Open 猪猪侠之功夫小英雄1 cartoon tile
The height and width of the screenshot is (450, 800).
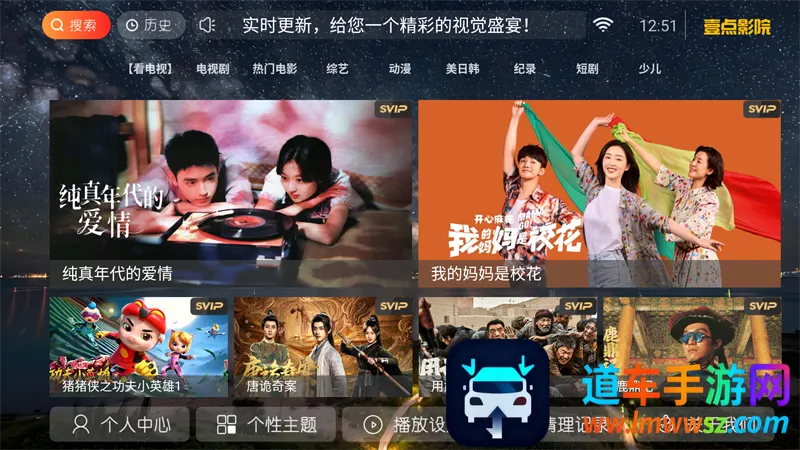pyautogui.click(x=139, y=347)
